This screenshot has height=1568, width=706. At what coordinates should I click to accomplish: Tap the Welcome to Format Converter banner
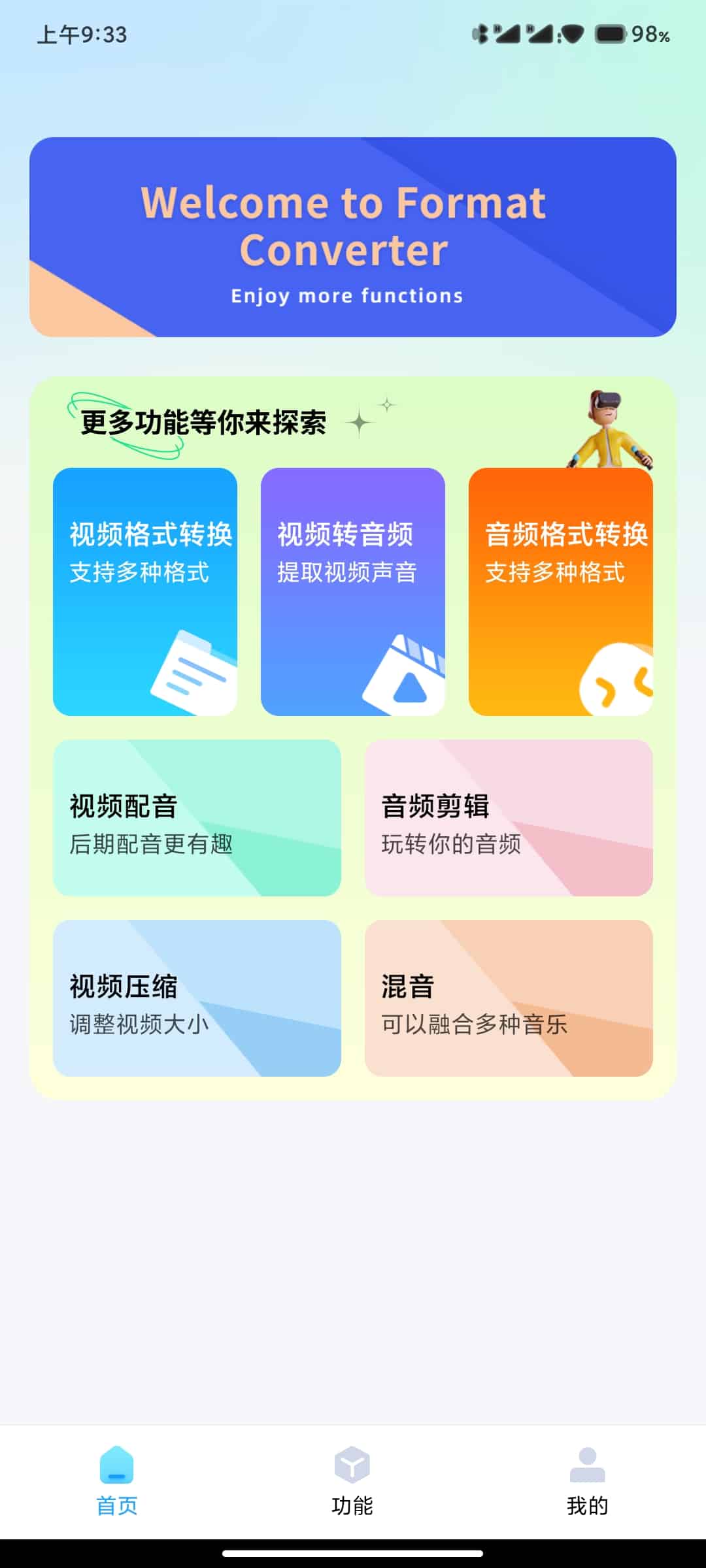352,237
